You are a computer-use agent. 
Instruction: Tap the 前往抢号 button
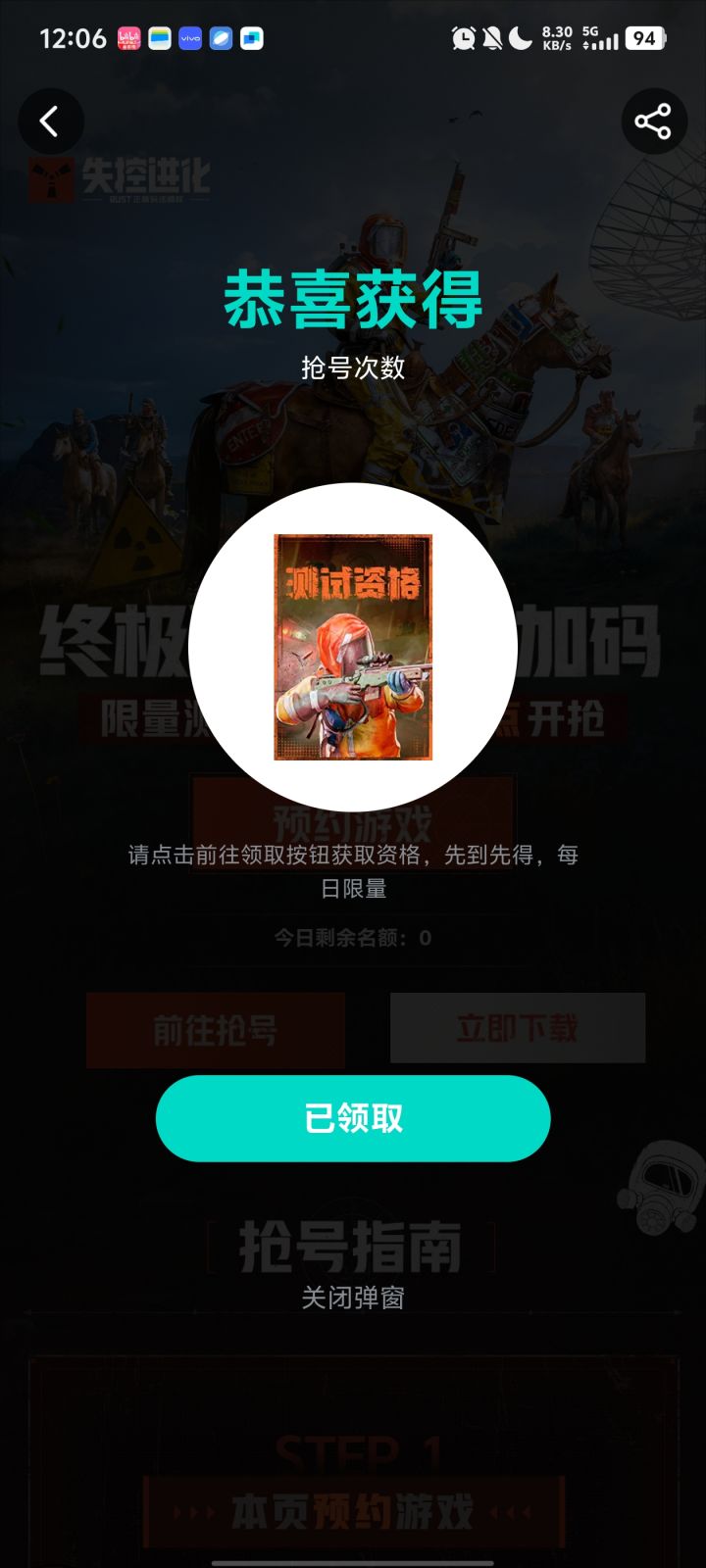pos(216,1029)
